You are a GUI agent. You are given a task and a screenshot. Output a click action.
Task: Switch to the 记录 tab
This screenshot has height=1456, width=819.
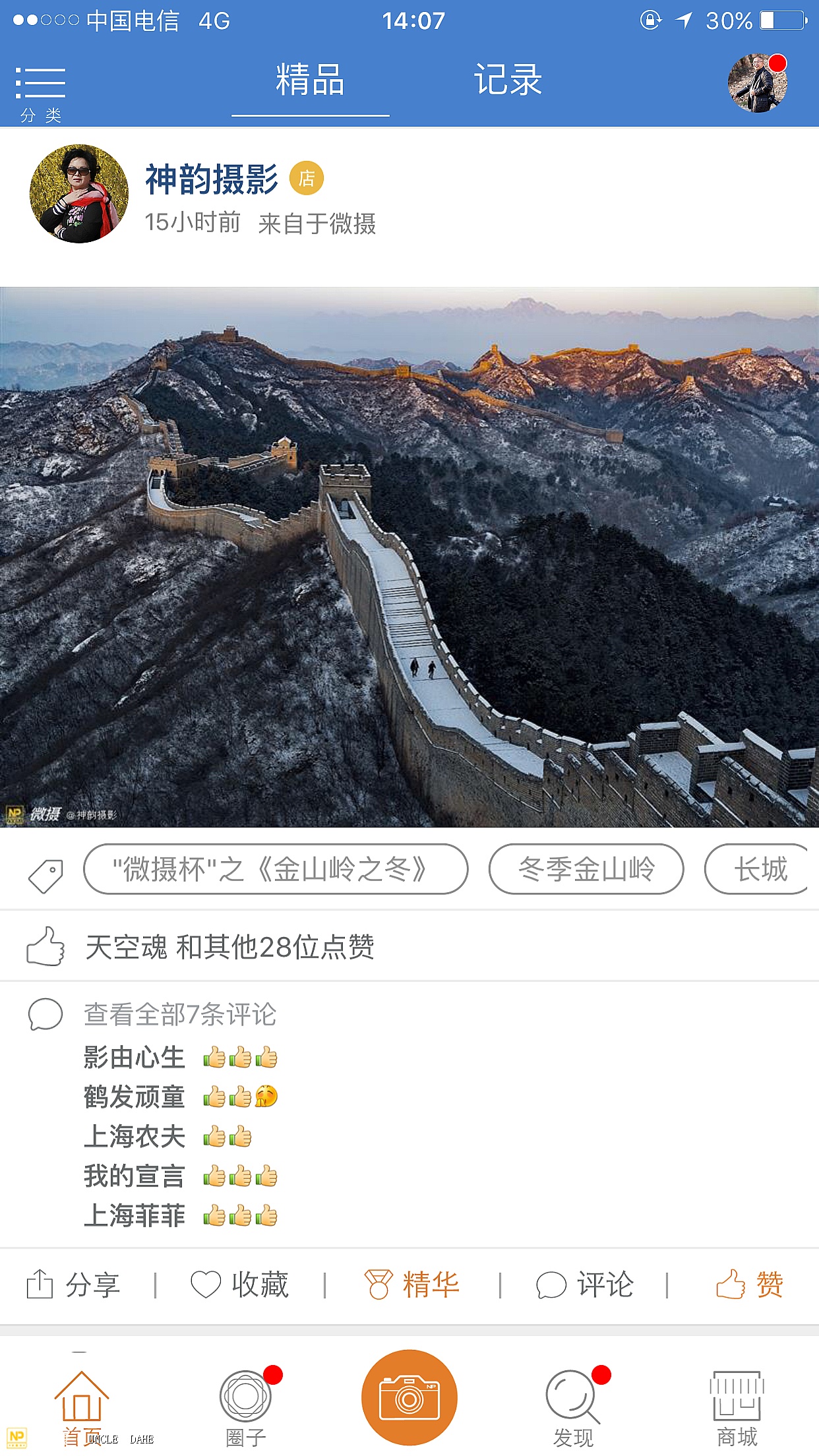(x=508, y=80)
